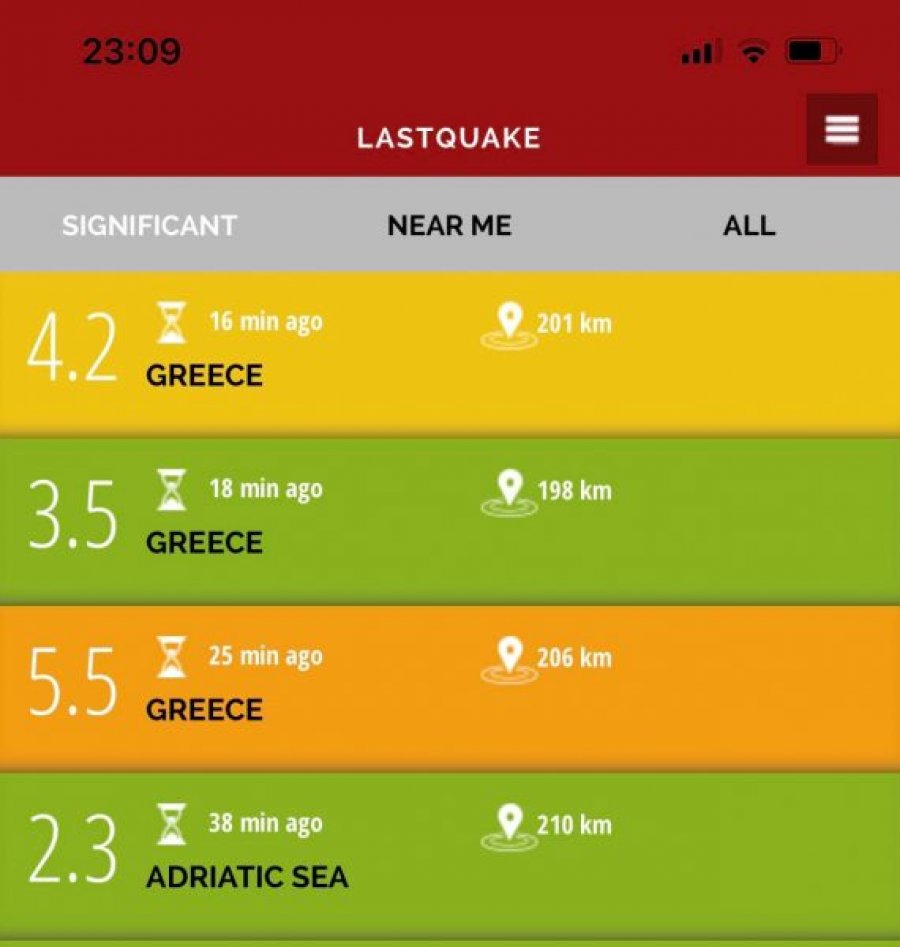The width and height of the screenshot is (900, 947).
Task: View the 5.5 Greece earthquake details
Action: pyautogui.click(x=449, y=685)
